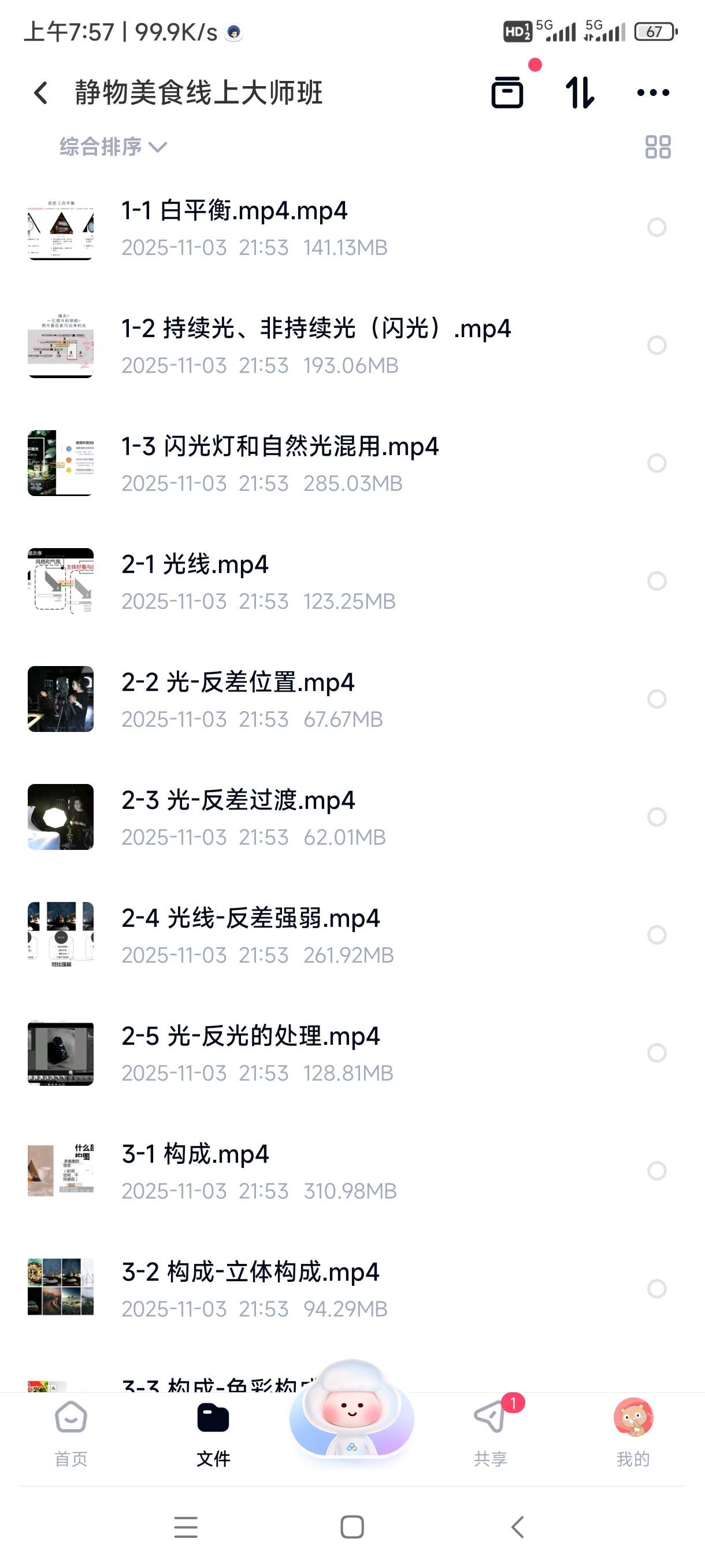Switch to the 首页 tab
This screenshot has height=1568, width=705.
70,1430
